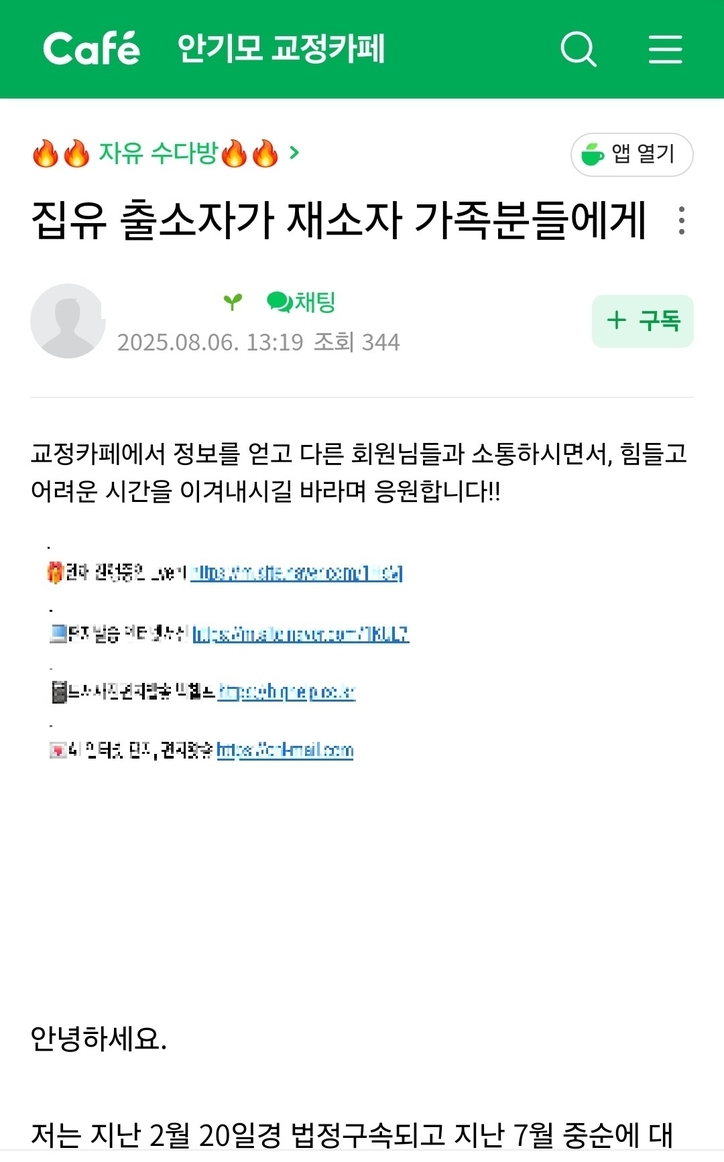Open the 자유 수다방 board link

tap(165, 153)
